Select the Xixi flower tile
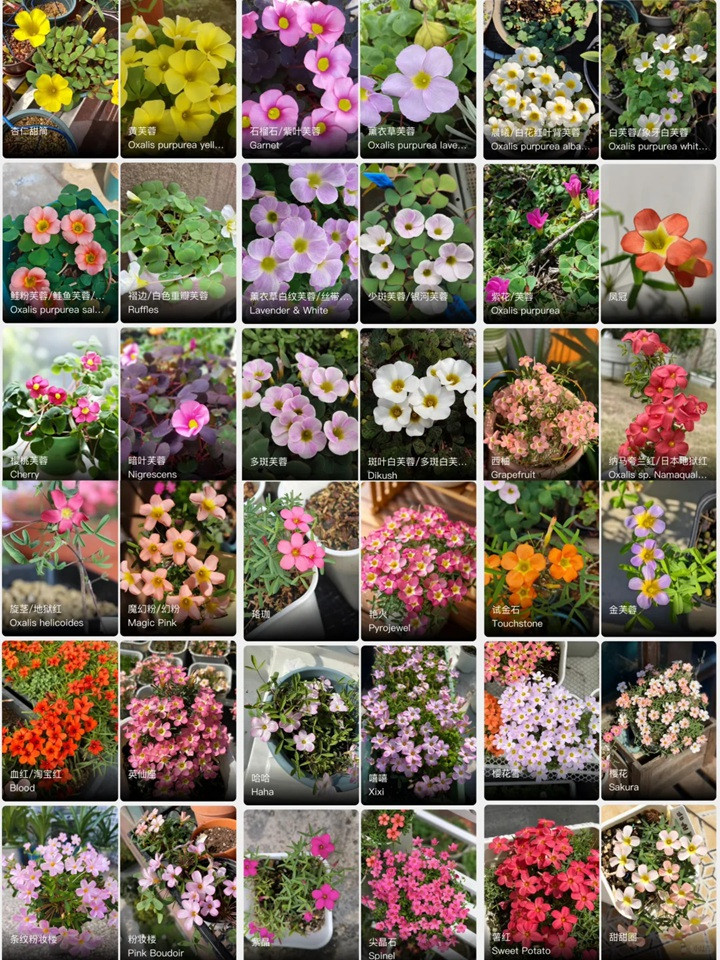The image size is (720, 960). coord(418,720)
